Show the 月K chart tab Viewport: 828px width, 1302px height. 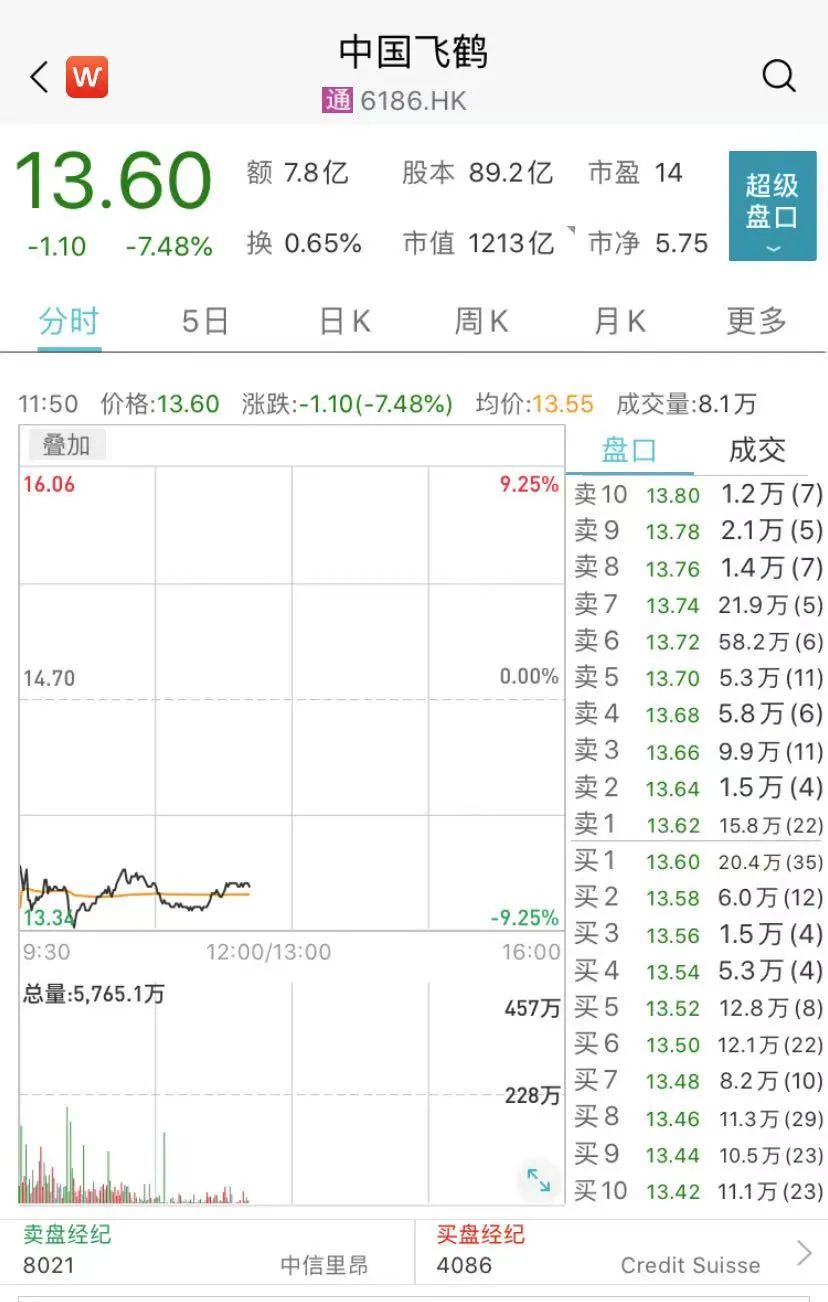pos(619,322)
